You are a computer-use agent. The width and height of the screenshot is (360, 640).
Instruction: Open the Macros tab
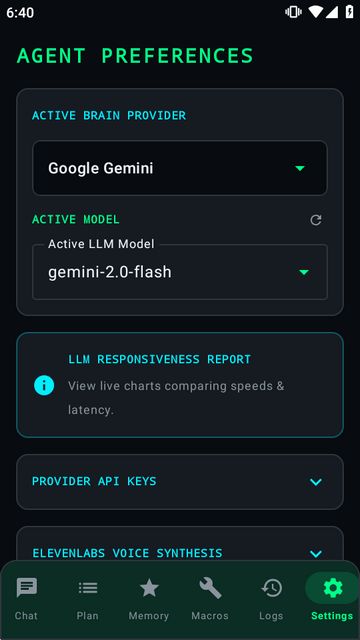coord(210,599)
